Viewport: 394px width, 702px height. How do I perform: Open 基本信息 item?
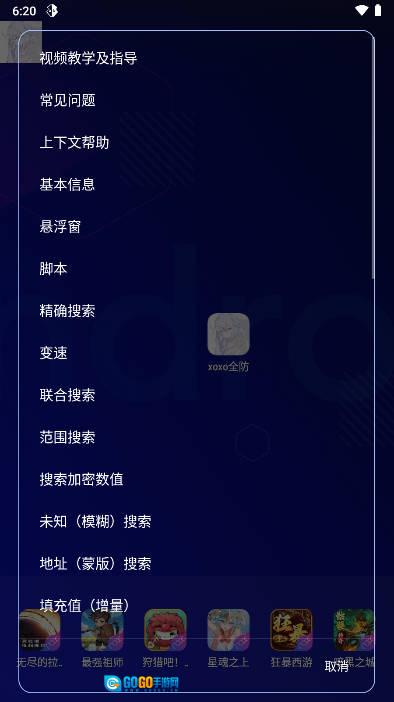[x=196, y=184]
